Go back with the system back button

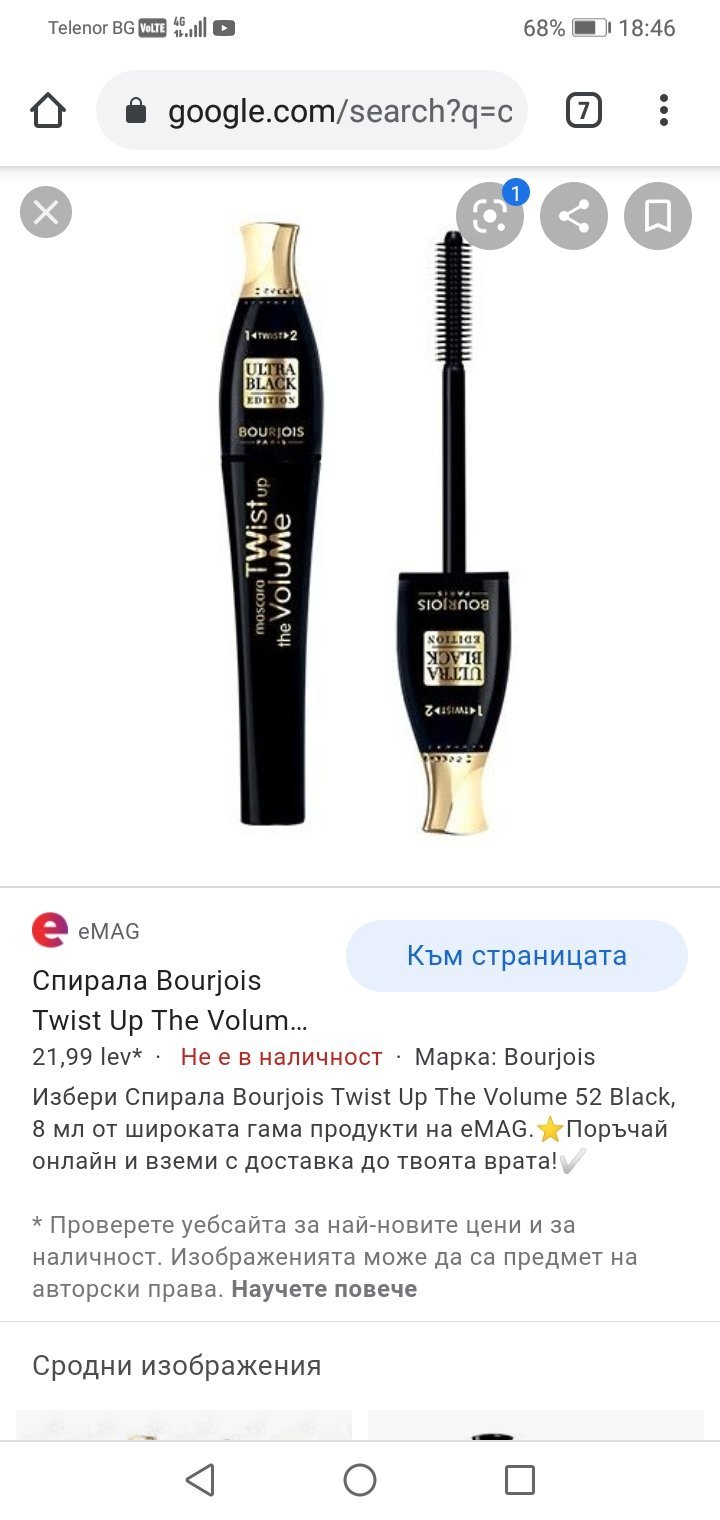201,1480
